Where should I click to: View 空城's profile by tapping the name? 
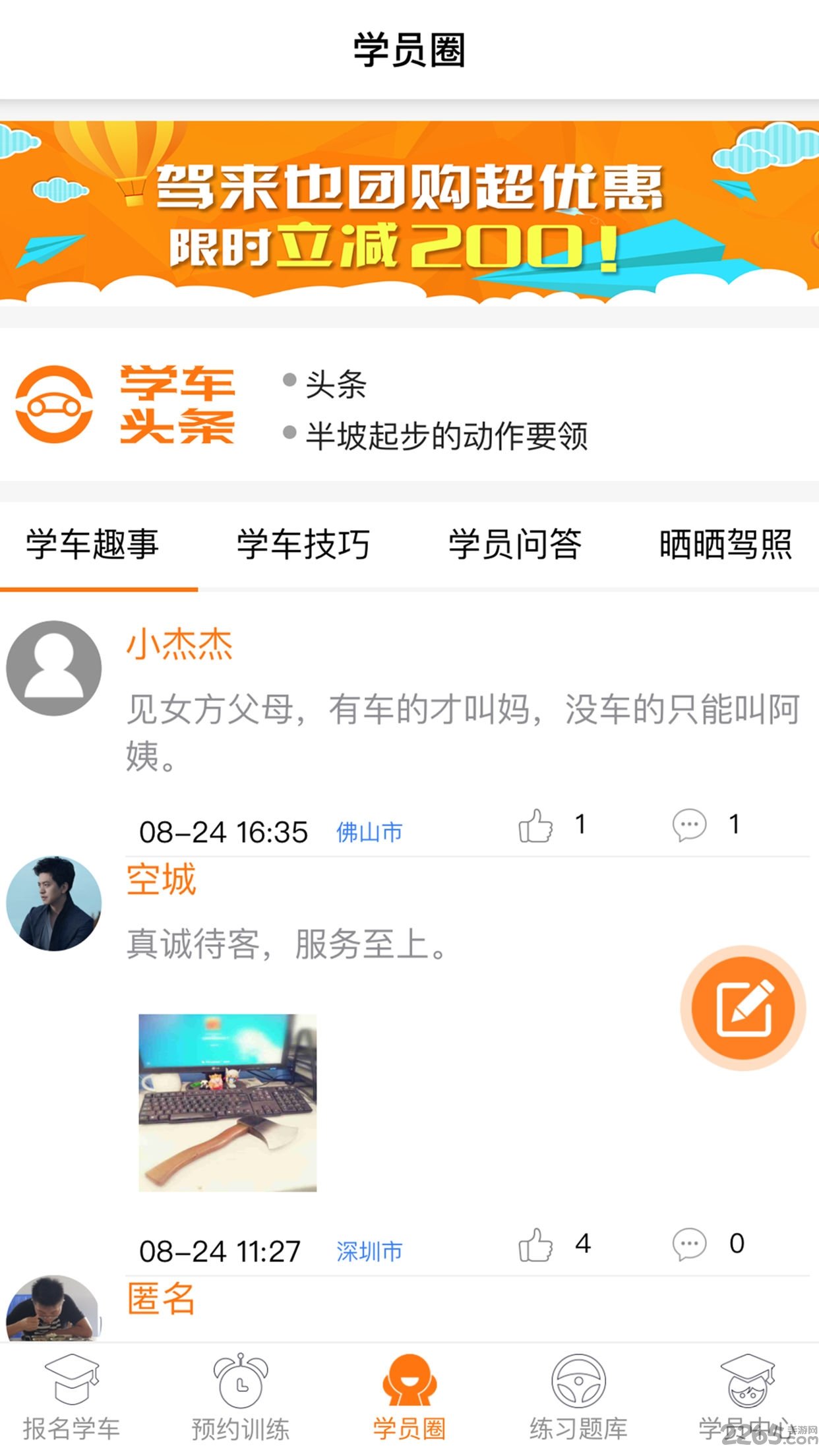point(160,880)
